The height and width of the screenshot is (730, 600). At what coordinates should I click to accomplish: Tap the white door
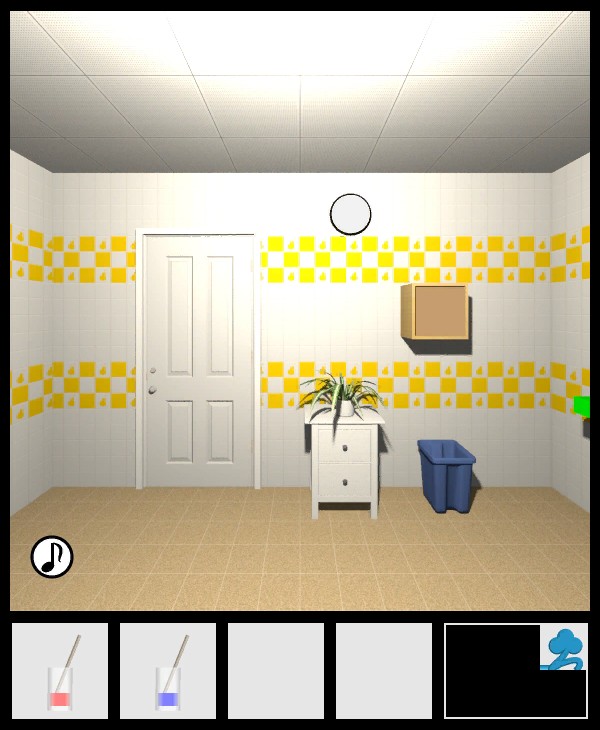(198, 360)
